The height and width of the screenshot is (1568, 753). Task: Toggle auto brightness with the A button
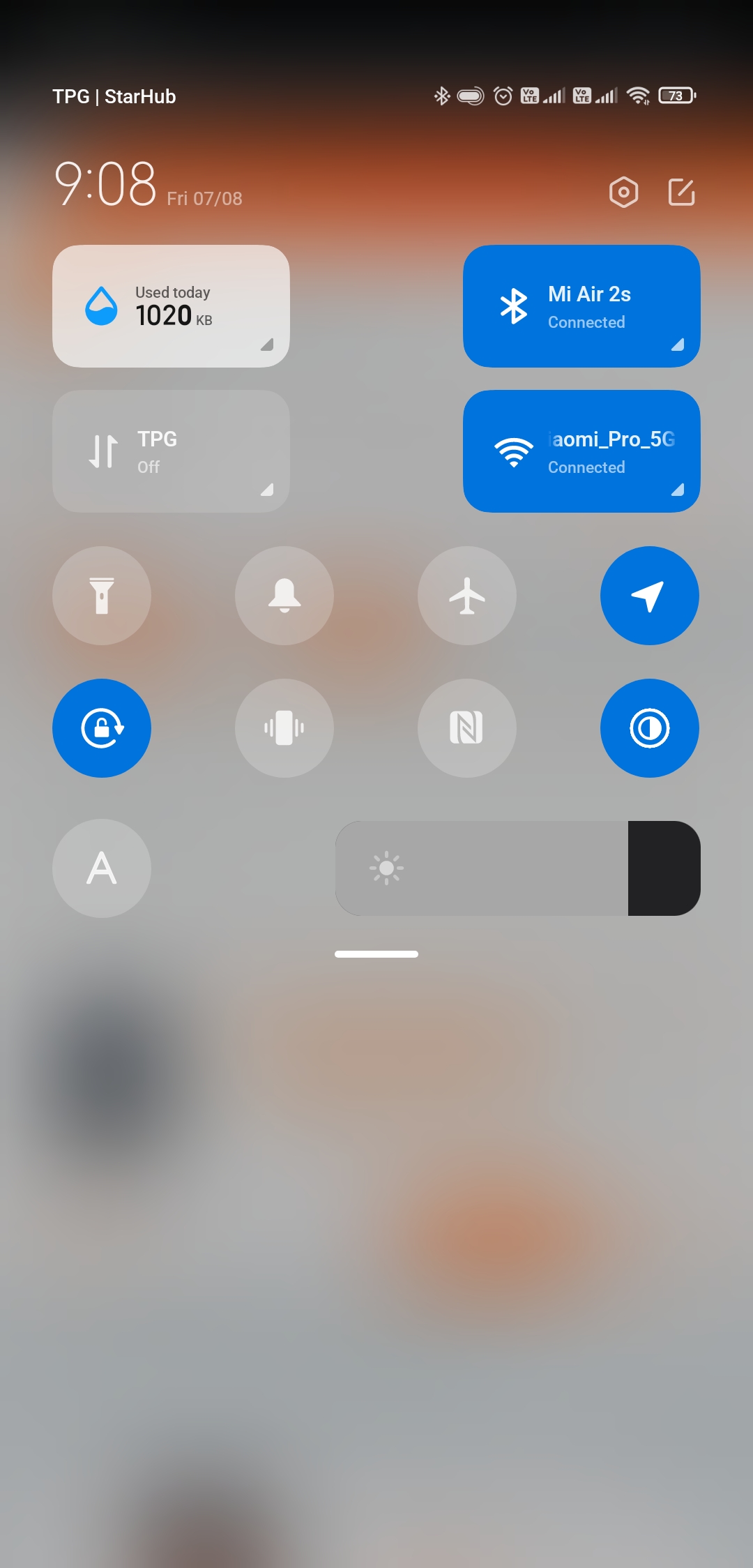pos(102,868)
